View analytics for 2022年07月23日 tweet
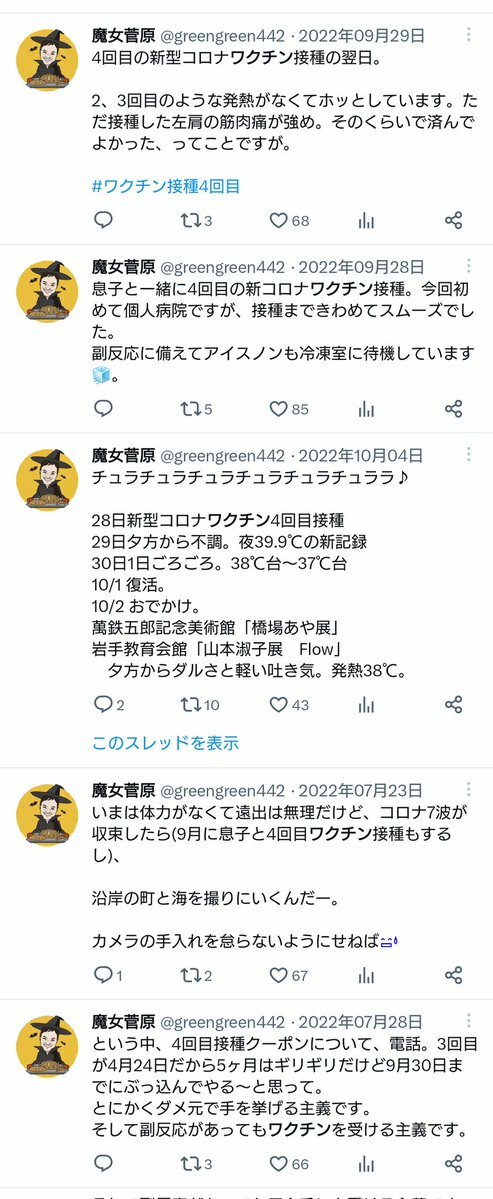This screenshot has height=1199, width=493. [x=366, y=975]
